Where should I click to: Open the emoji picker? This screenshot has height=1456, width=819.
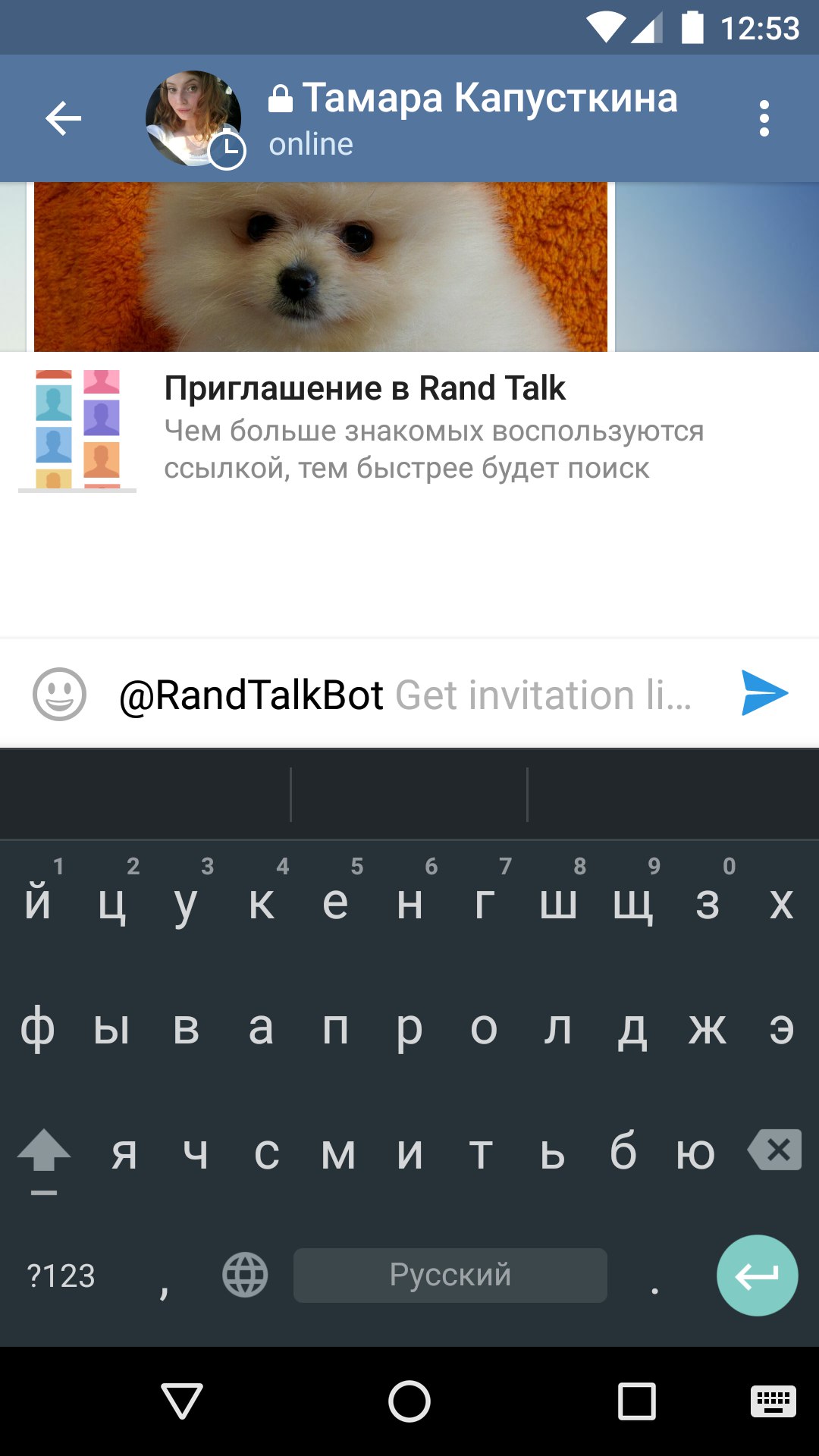pyautogui.click(x=59, y=694)
